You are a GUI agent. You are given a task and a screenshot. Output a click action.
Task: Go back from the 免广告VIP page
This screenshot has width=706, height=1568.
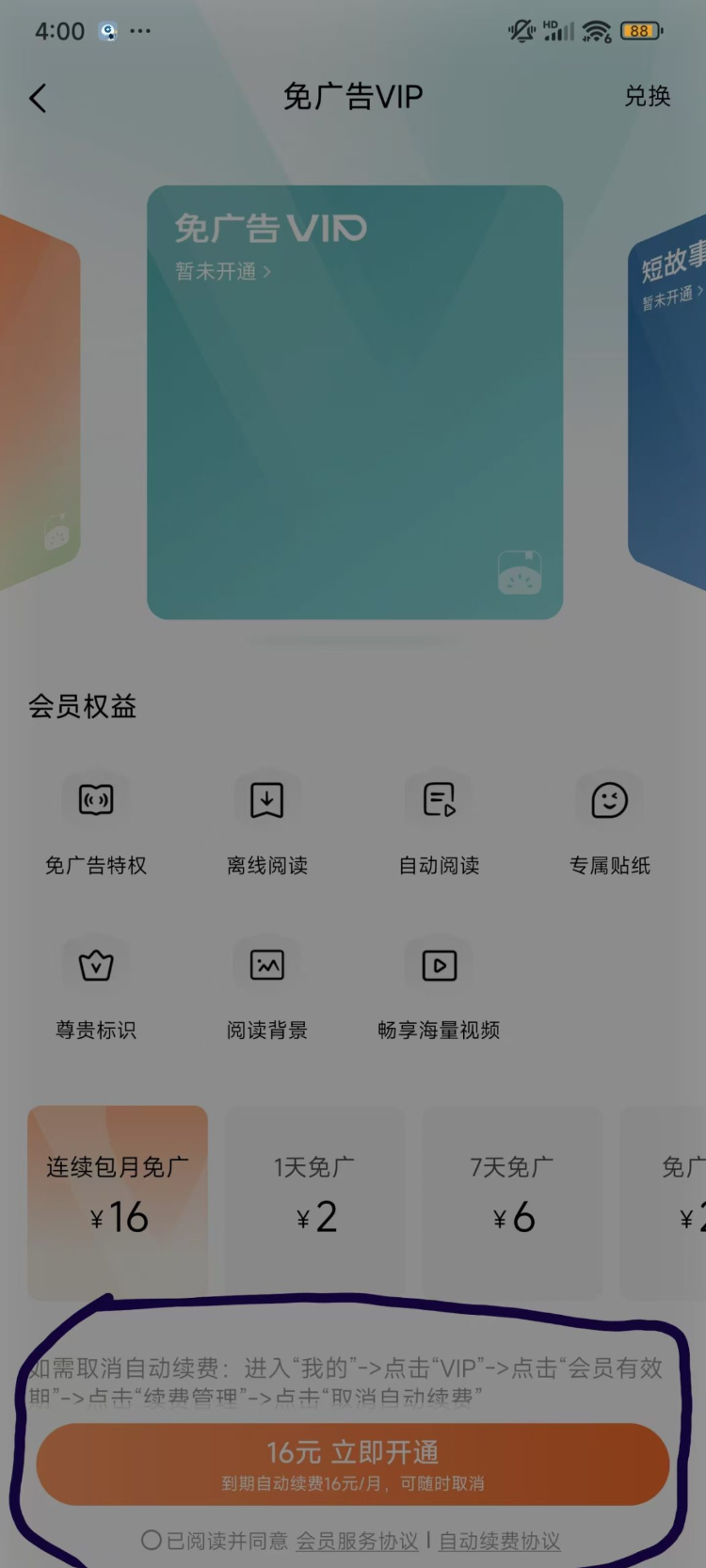tap(38, 98)
